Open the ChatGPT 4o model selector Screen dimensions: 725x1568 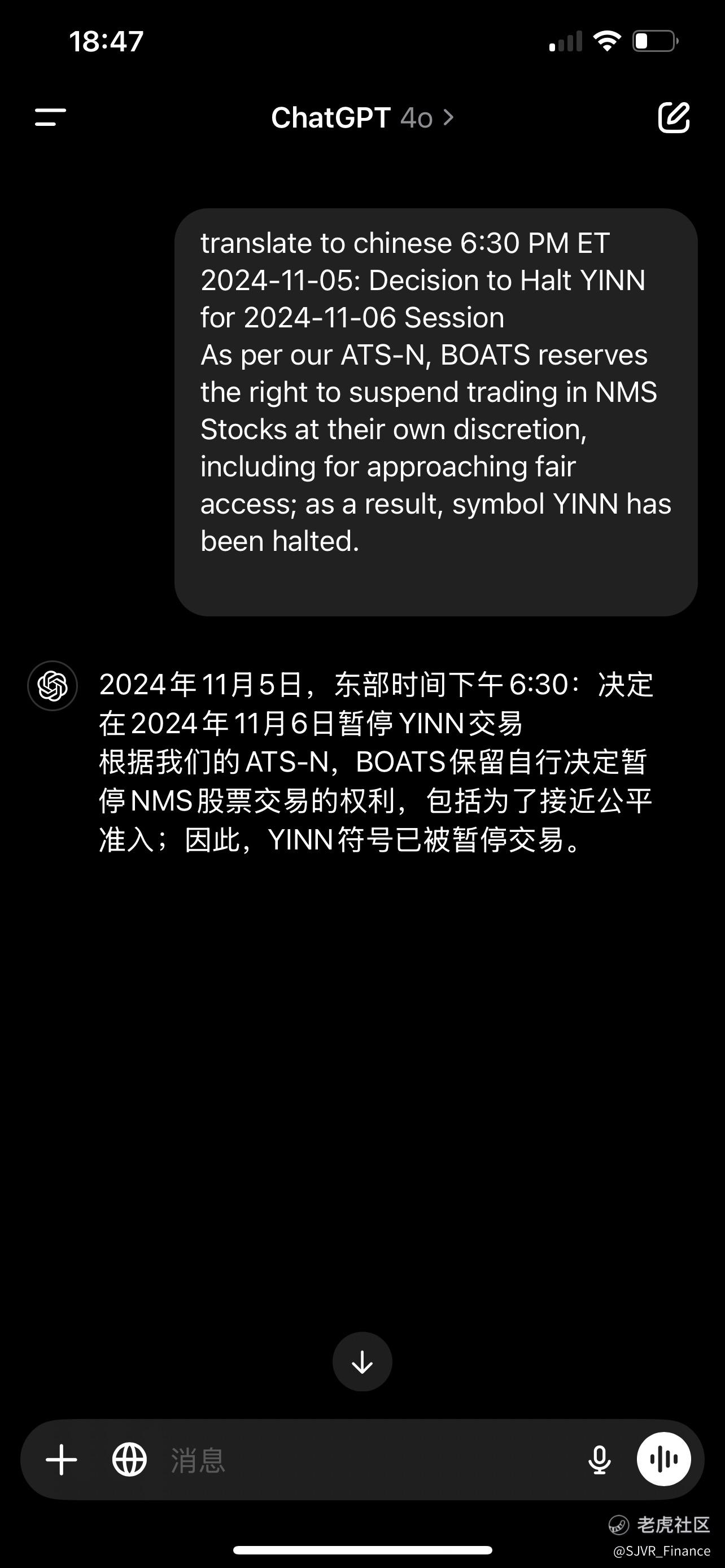point(362,117)
